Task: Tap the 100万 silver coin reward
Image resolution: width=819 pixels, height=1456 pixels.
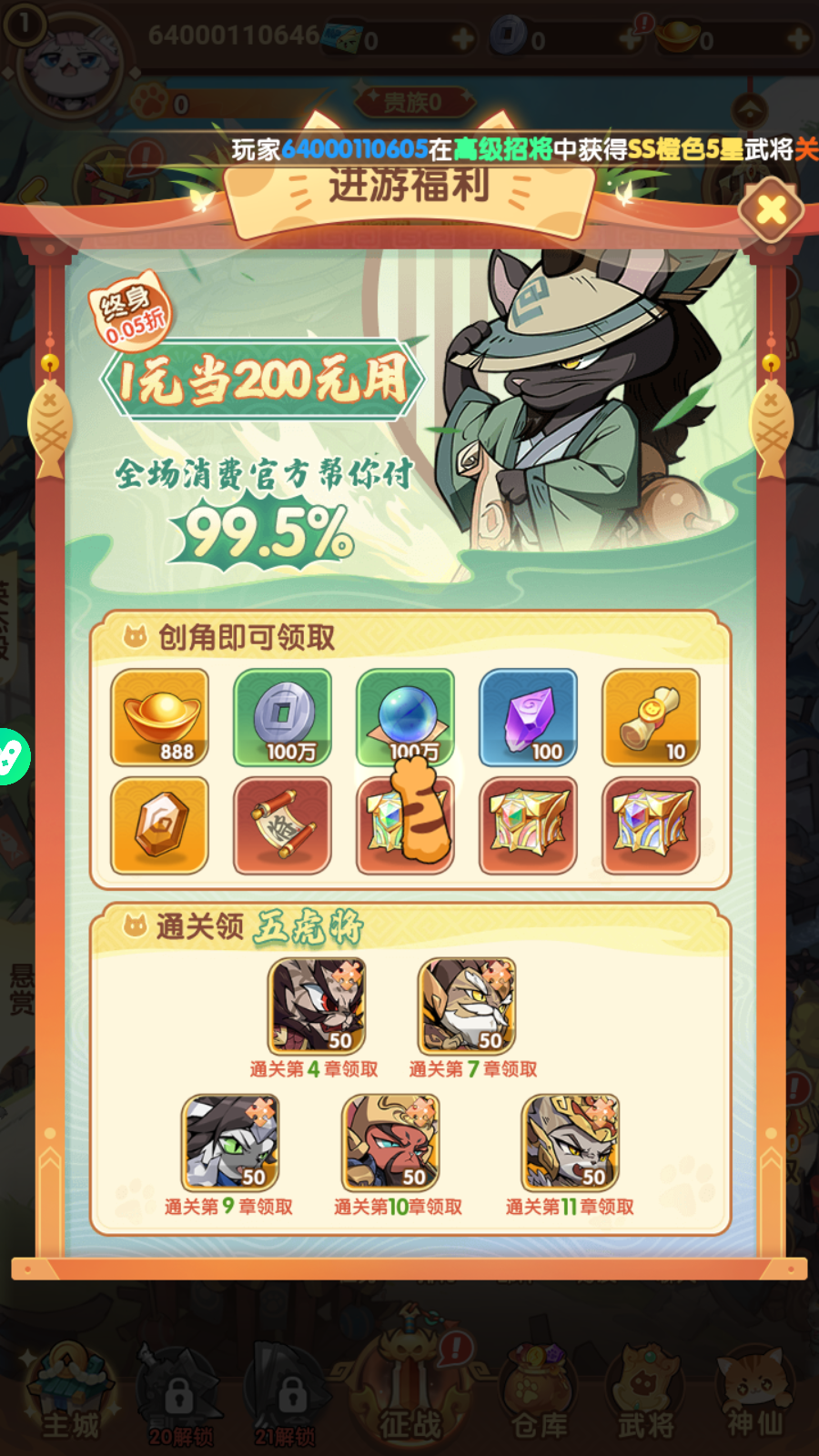Action: (283, 717)
